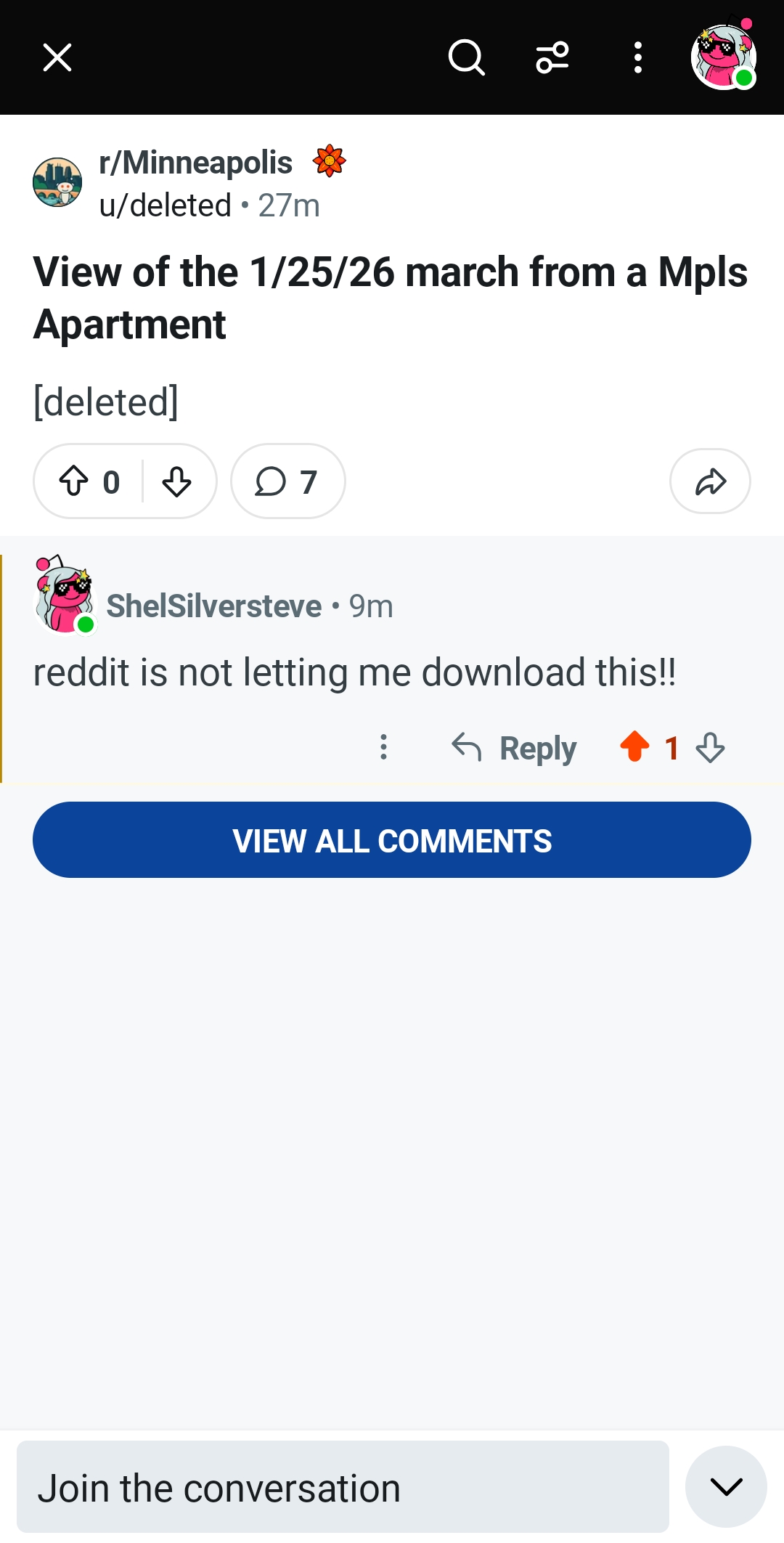Expand the chevron next to Join the conversation
784x1543 pixels.
coord(726,1486)
